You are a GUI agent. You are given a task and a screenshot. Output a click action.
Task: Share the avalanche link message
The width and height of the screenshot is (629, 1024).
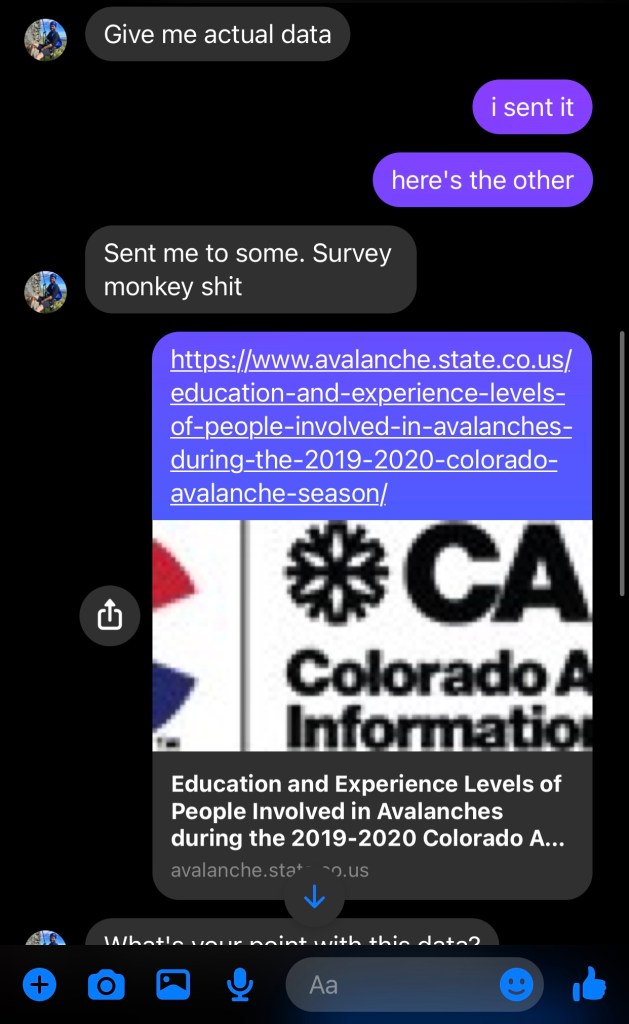(109, 616)
